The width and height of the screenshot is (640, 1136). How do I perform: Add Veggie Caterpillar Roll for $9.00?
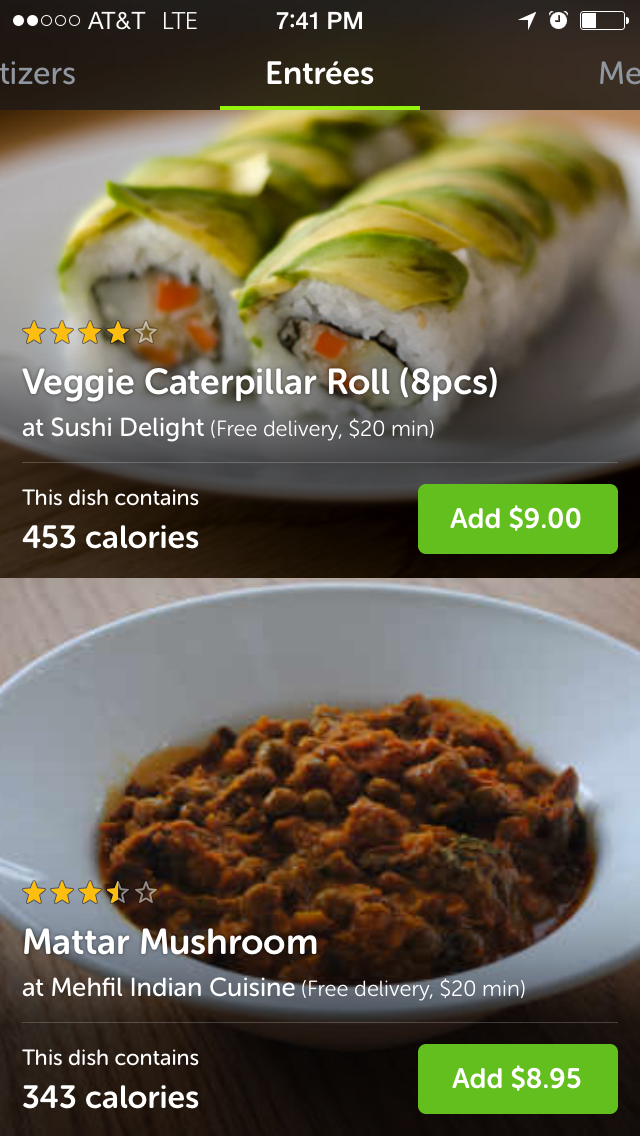click(x=517, y=519)
